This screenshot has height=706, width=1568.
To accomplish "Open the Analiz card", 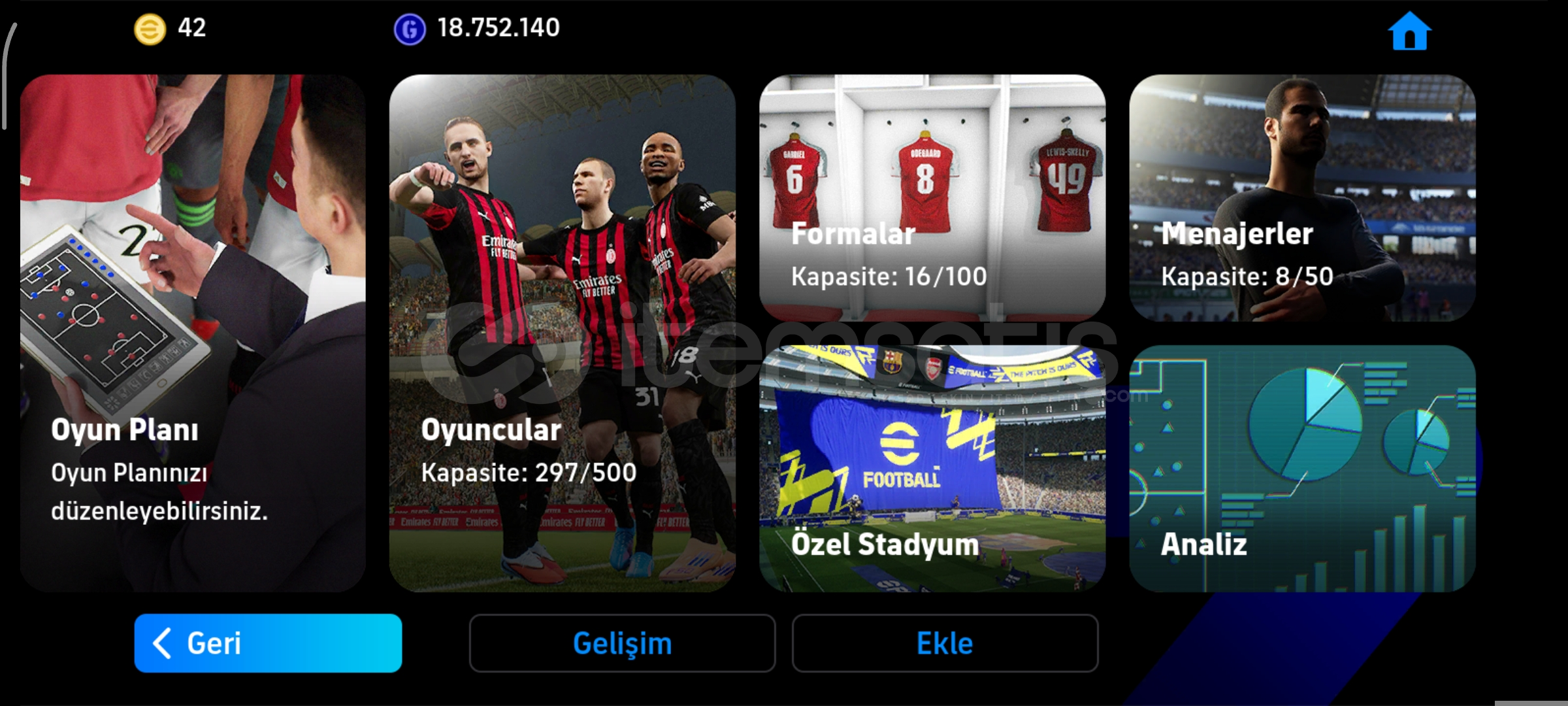I will tap(1302, 469).
